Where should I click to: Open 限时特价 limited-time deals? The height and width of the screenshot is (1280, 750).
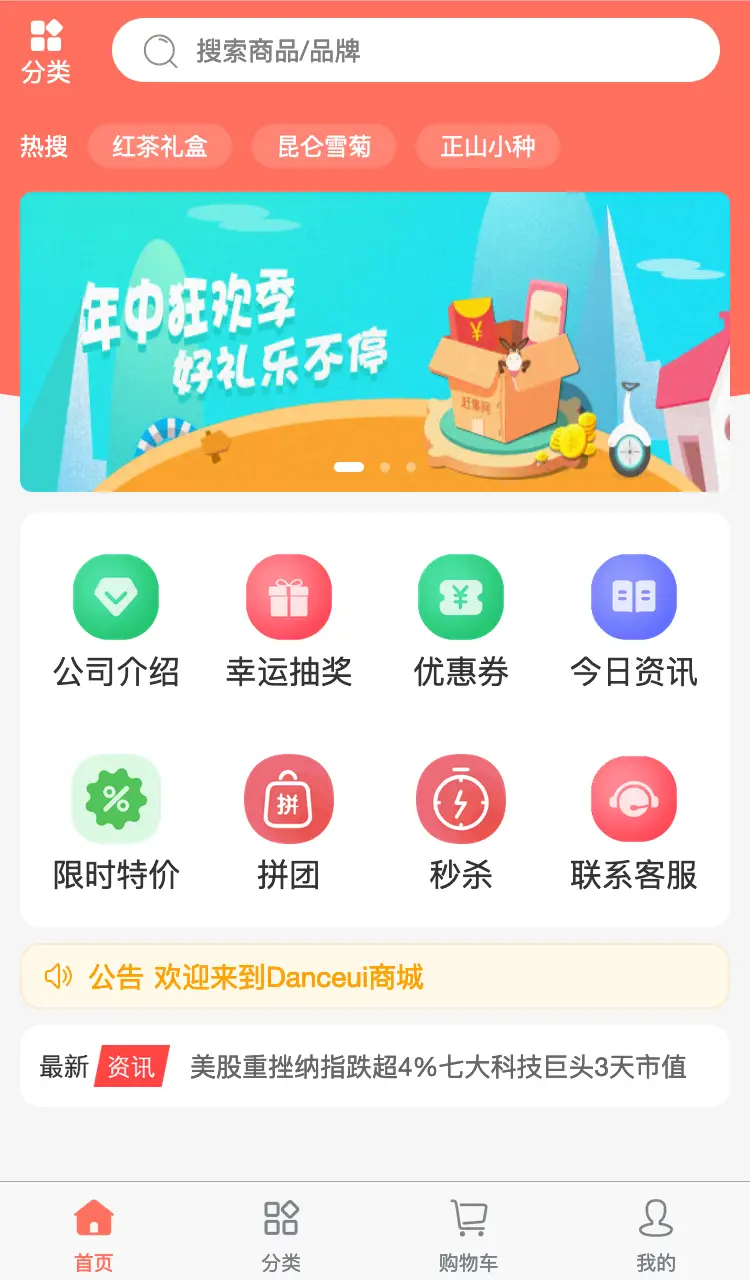116,822
